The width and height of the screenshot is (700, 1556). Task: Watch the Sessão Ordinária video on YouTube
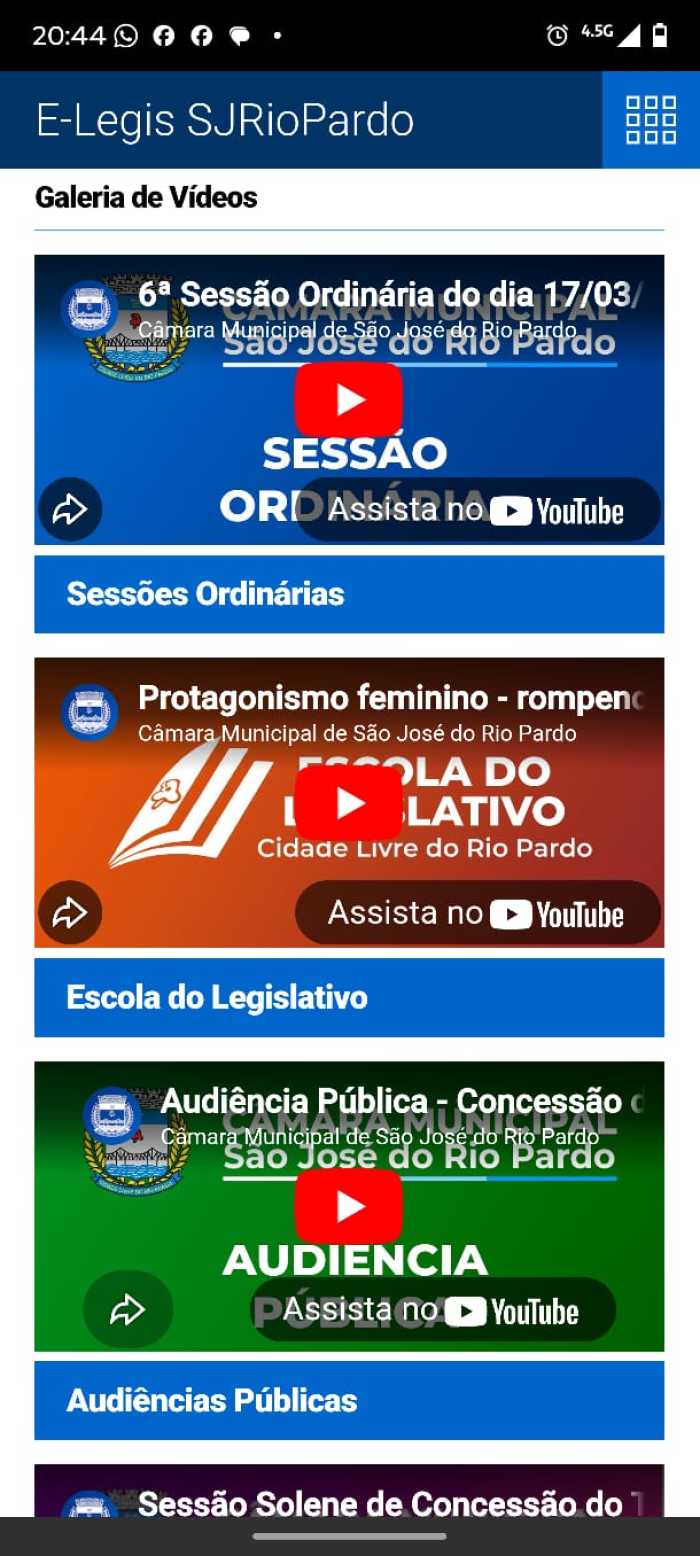tap(478, 510)
